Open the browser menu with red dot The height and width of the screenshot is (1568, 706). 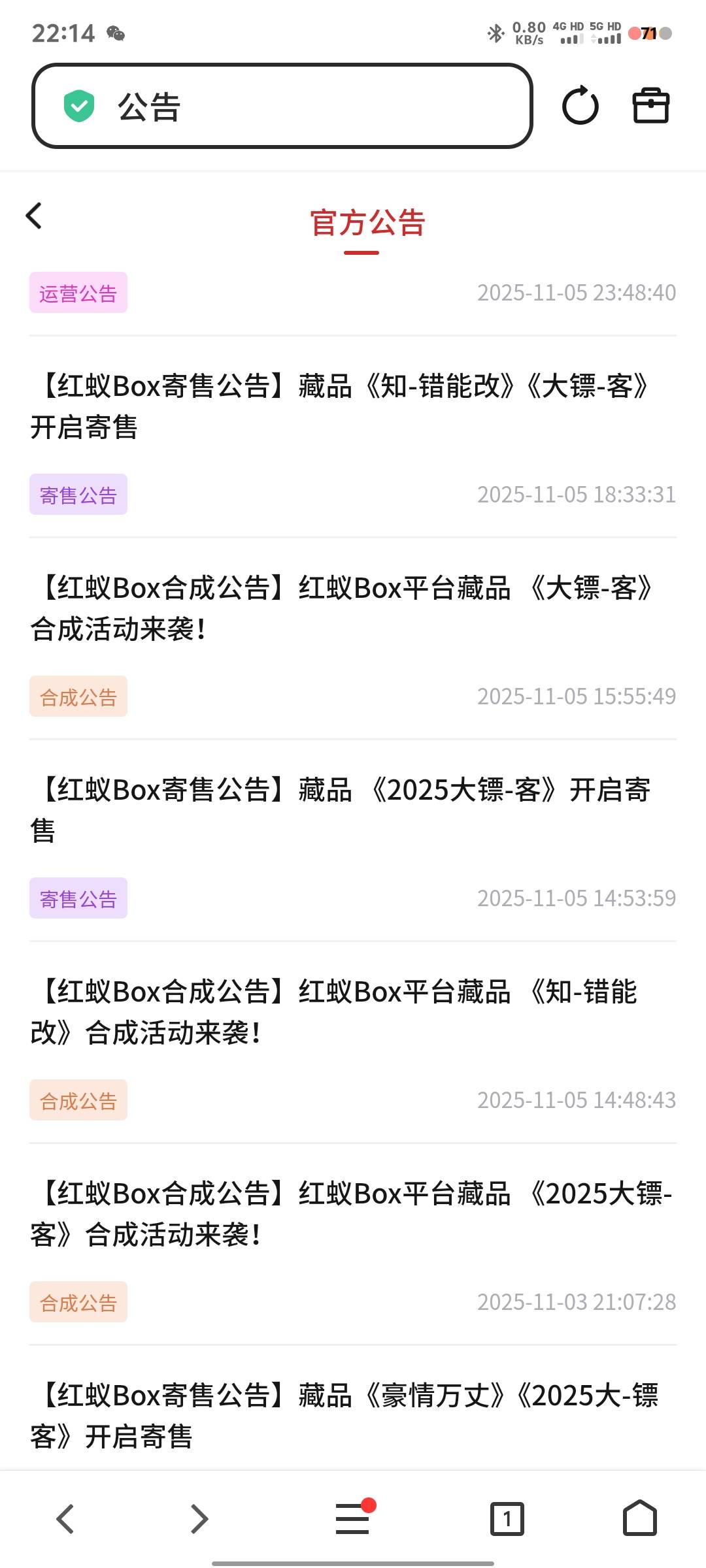353,1518
